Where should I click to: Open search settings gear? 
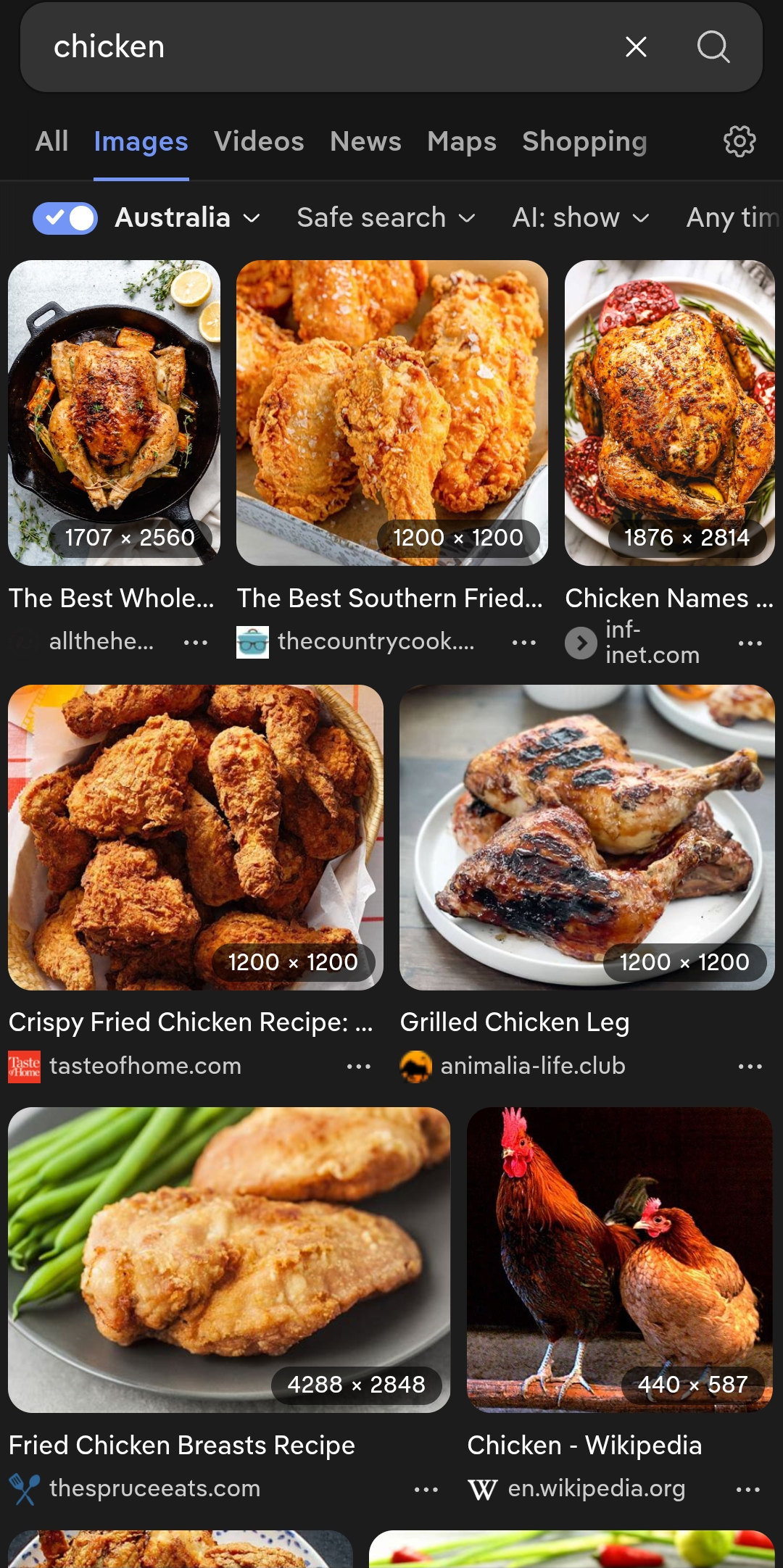(739, 141)
